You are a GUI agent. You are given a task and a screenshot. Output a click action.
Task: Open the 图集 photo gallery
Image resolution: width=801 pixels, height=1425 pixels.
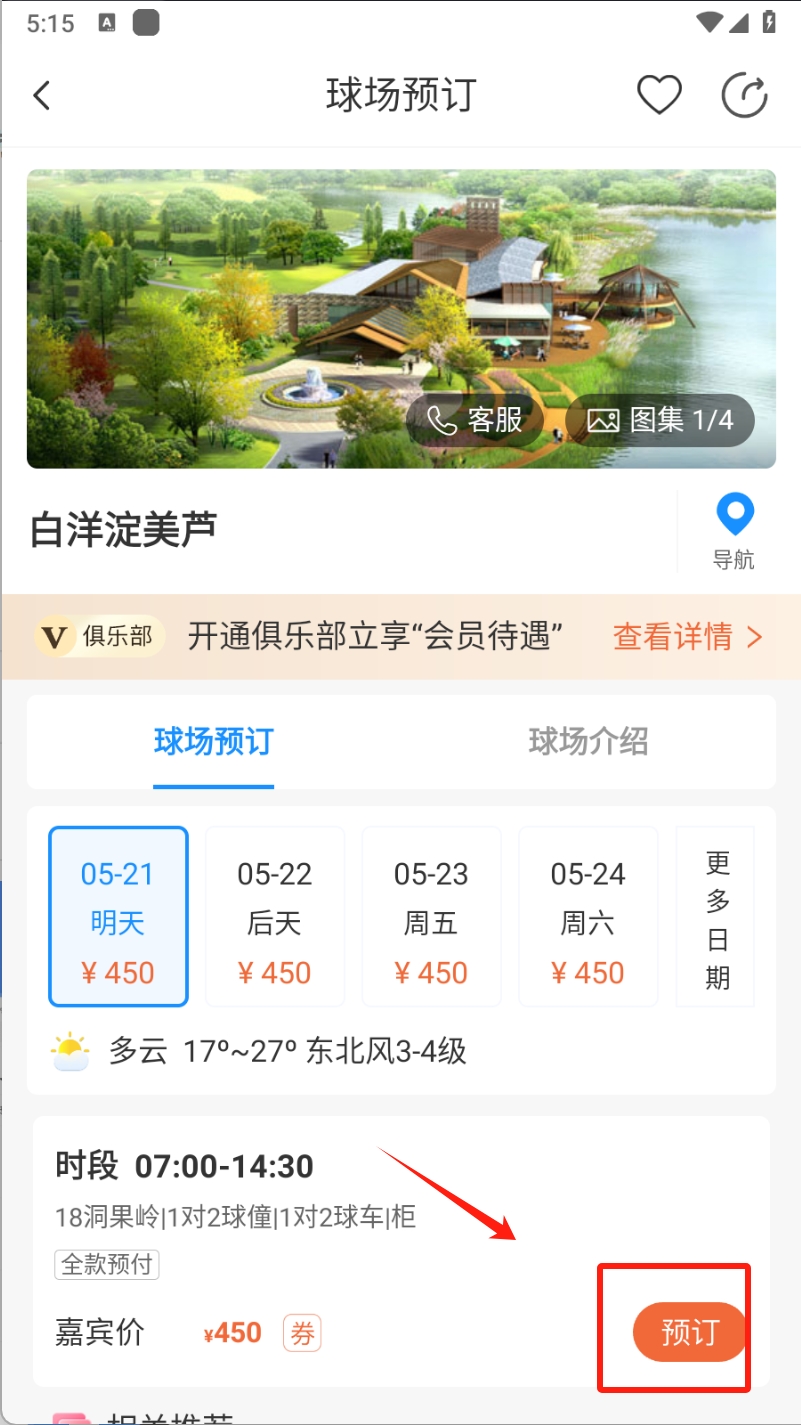660,420
